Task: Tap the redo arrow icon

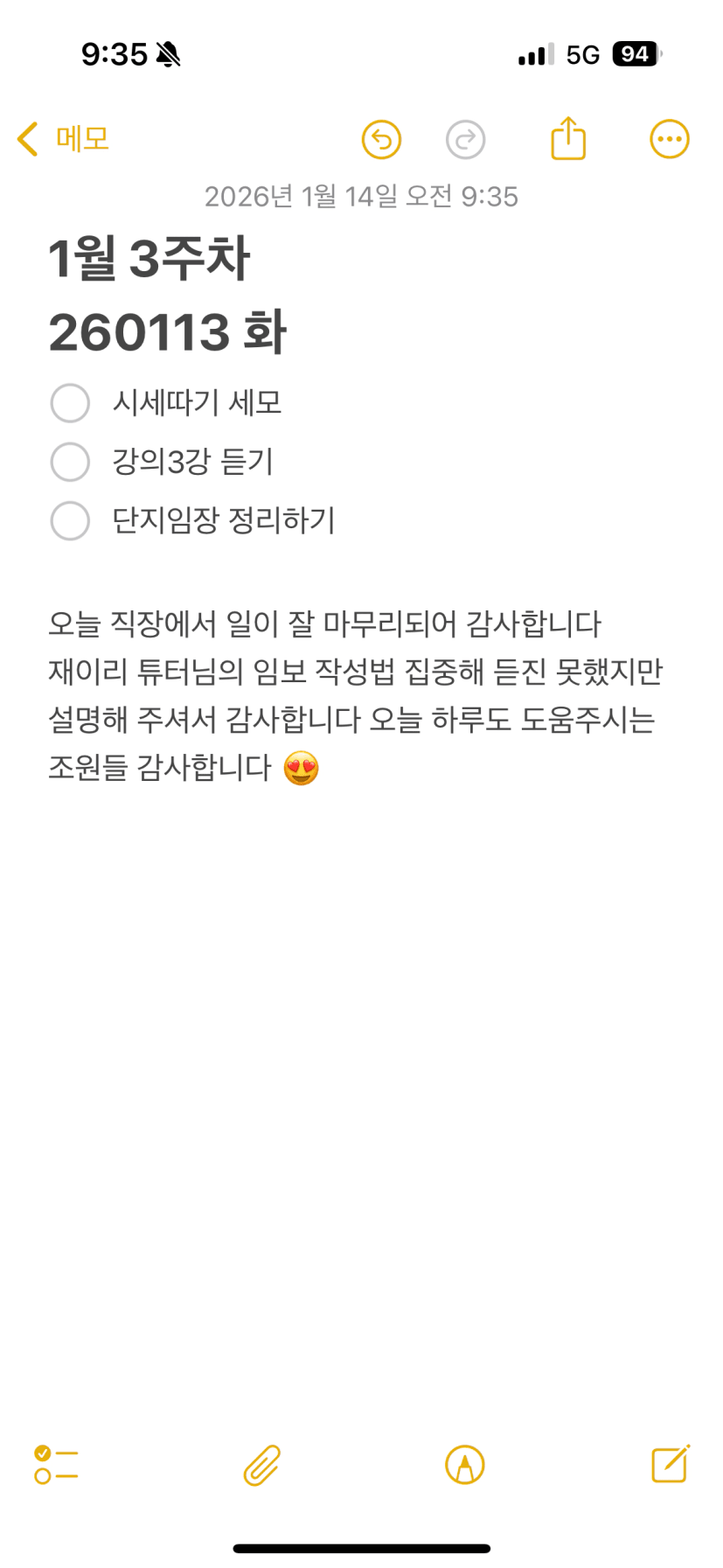Action: click(x=465, y=139)
